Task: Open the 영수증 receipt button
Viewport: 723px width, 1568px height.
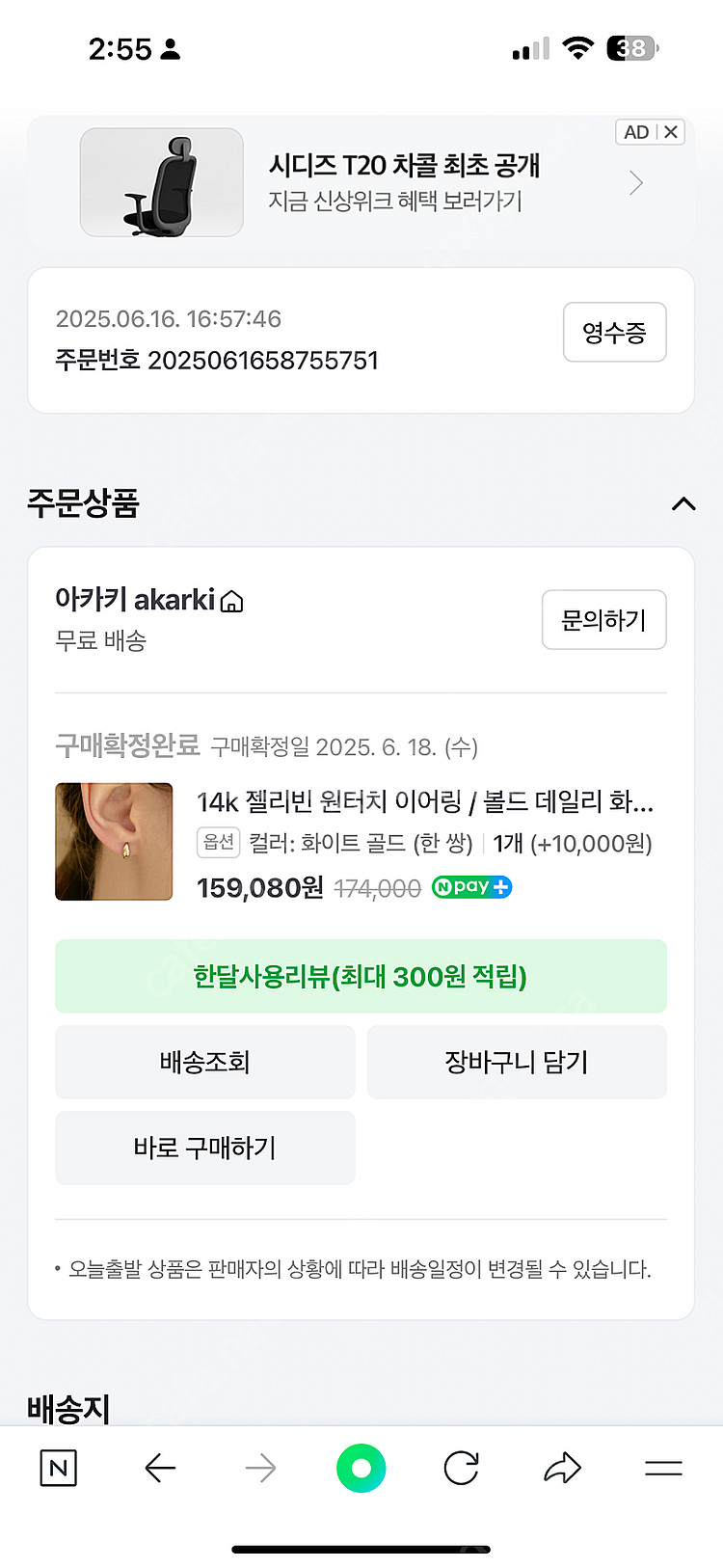Action: click(615, 332)
